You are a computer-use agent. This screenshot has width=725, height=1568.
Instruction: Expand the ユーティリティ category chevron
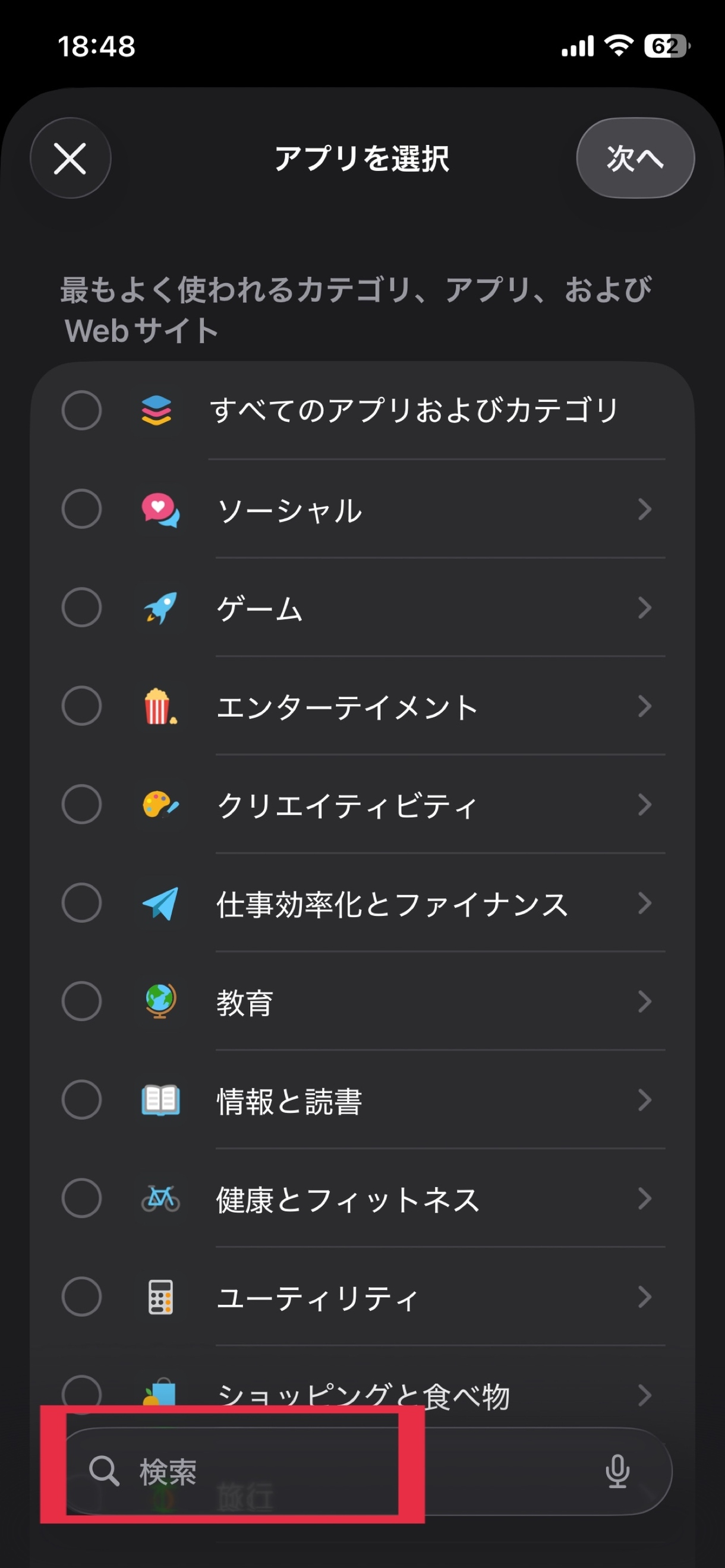pyautogui.click(x=645, y=1297)
